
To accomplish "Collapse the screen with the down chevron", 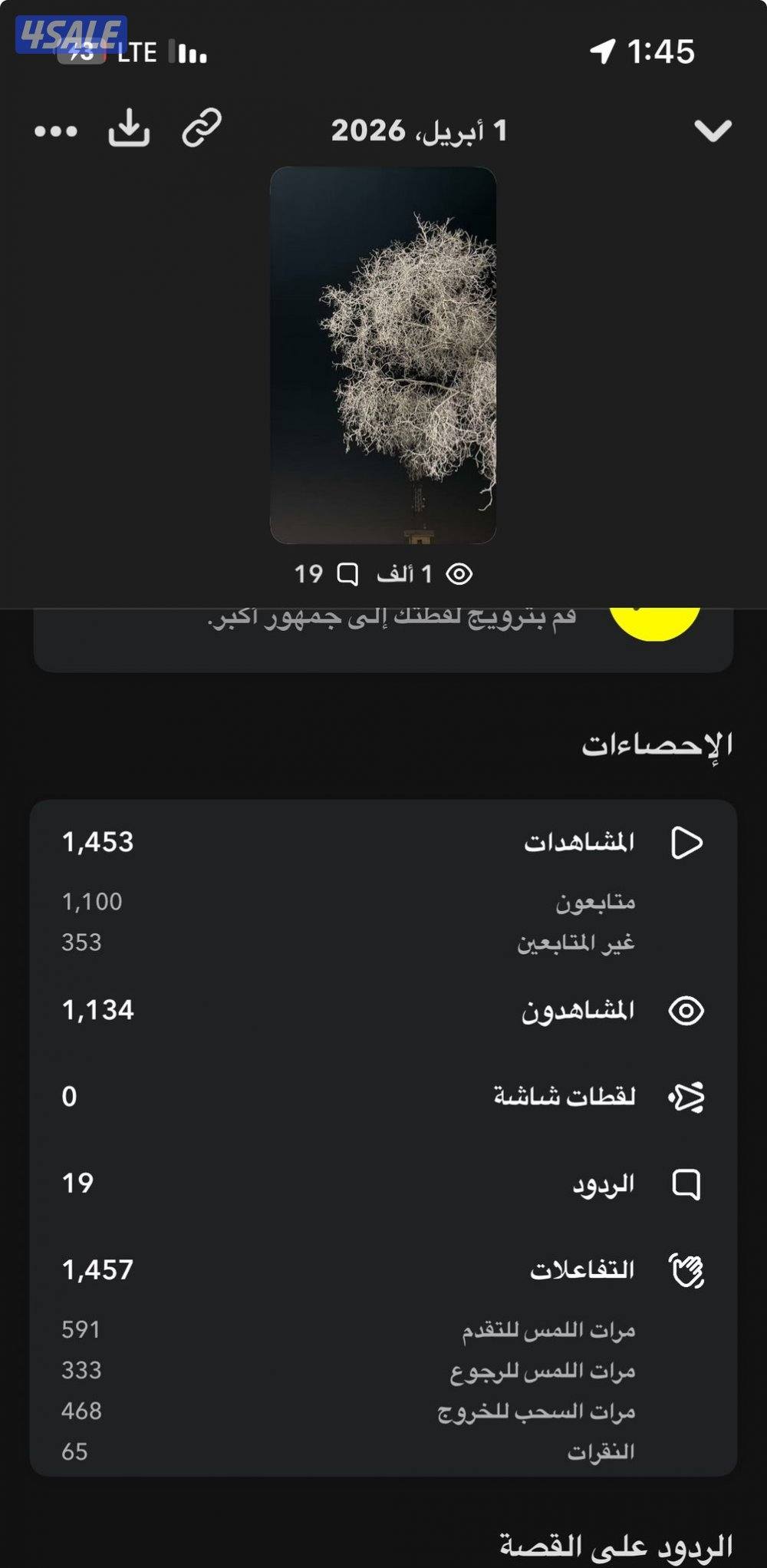I will coord(712,129).
